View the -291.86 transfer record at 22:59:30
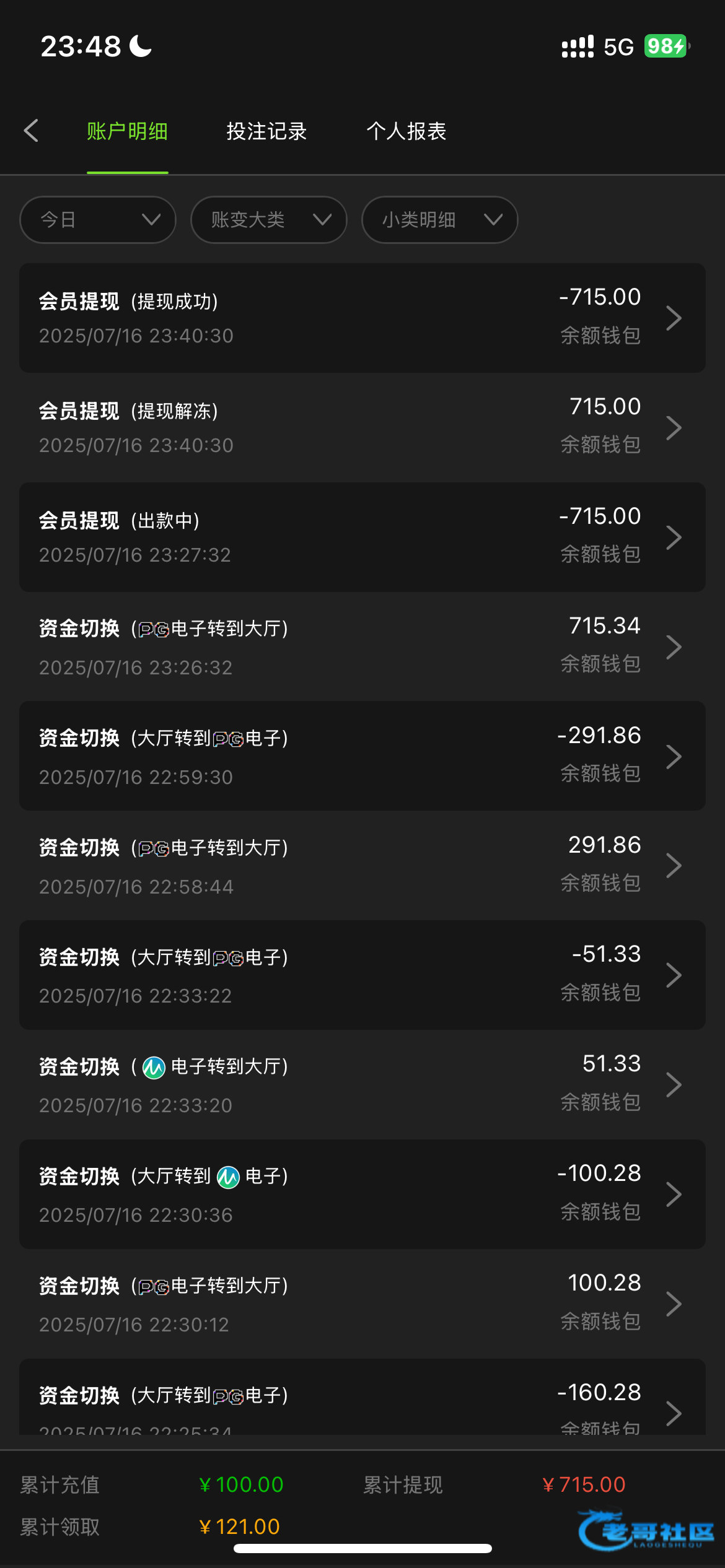The width and height of the screenshot is (725, 1568). point(362,756)
